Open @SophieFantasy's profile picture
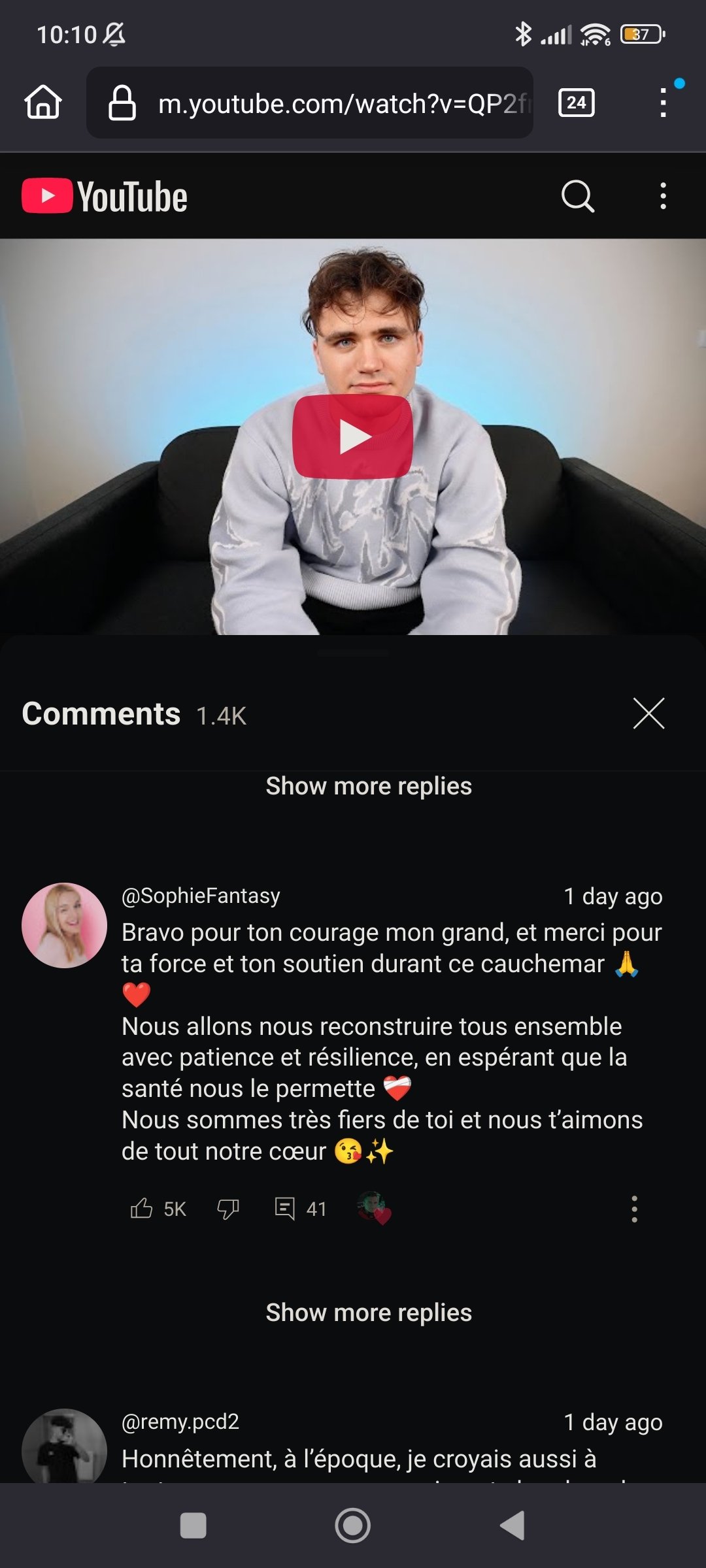 64,925
